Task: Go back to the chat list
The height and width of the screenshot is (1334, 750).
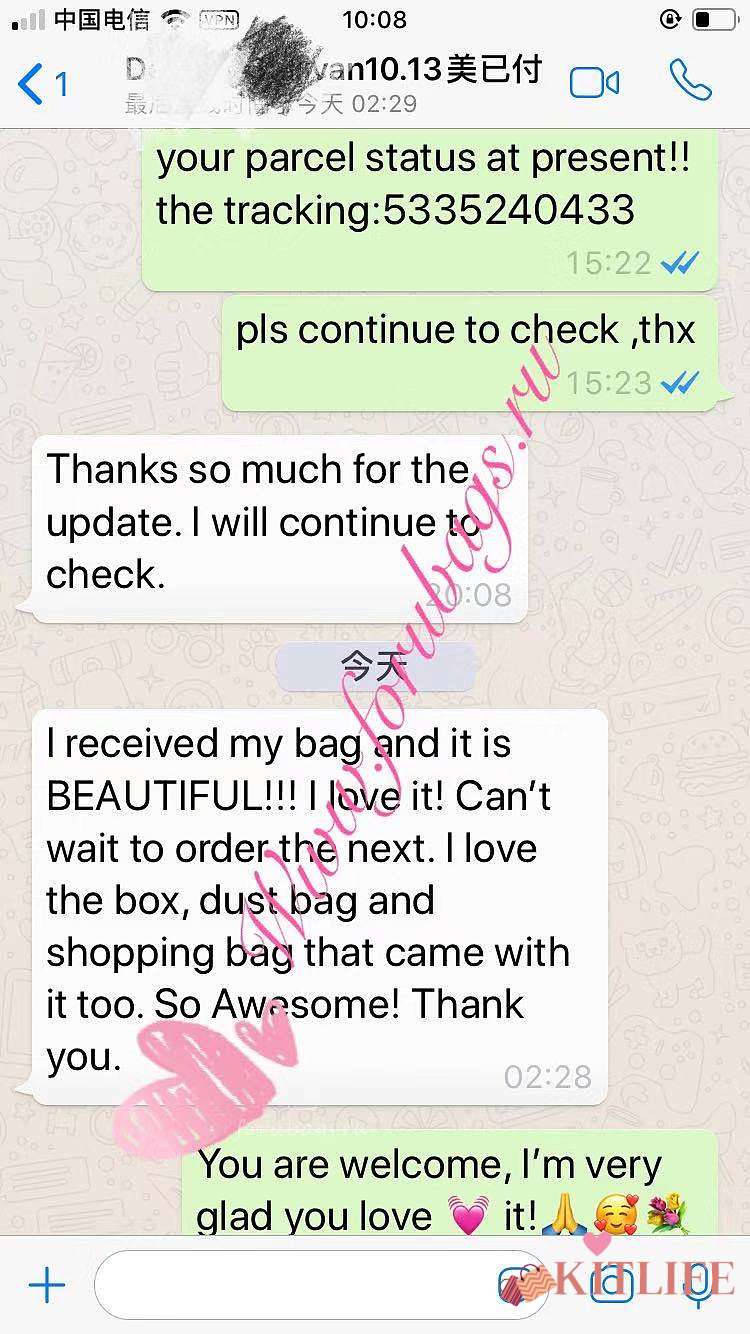Action: click(42, 84)
